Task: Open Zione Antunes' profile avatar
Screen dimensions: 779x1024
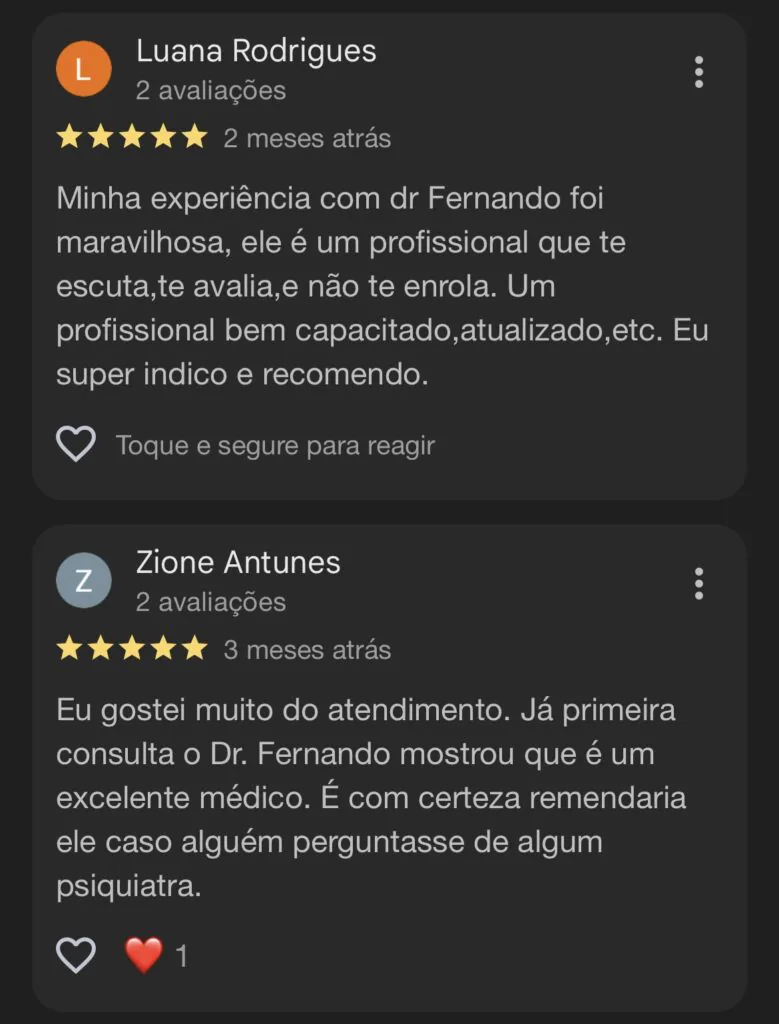Action: click(x=84, y=580)
